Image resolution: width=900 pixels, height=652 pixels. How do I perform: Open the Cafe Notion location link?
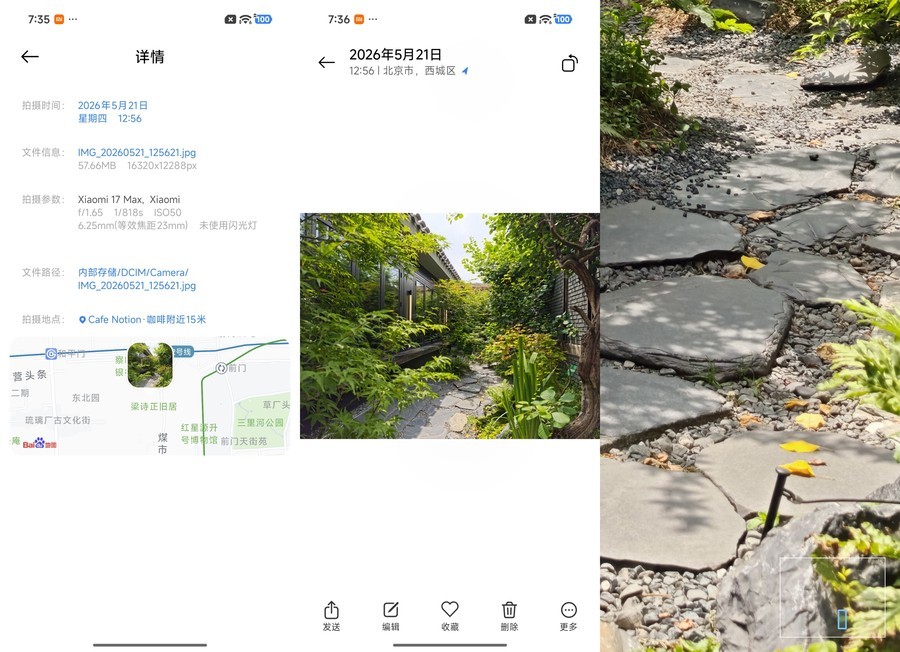click(142, 320)
